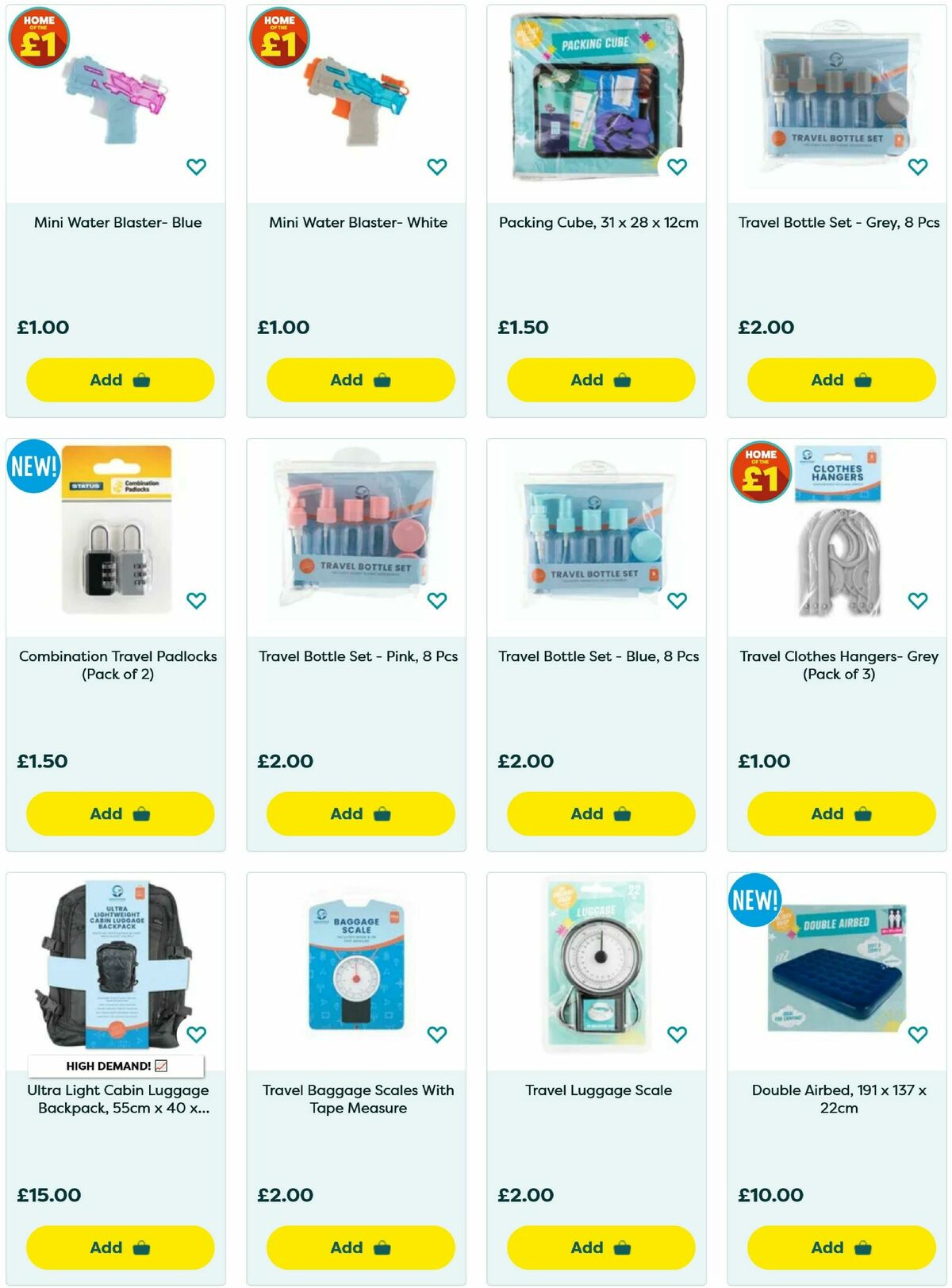Add the Travel Bottle Set - Grey to basket
952x1288 pixels.
(x=839, y=379)
